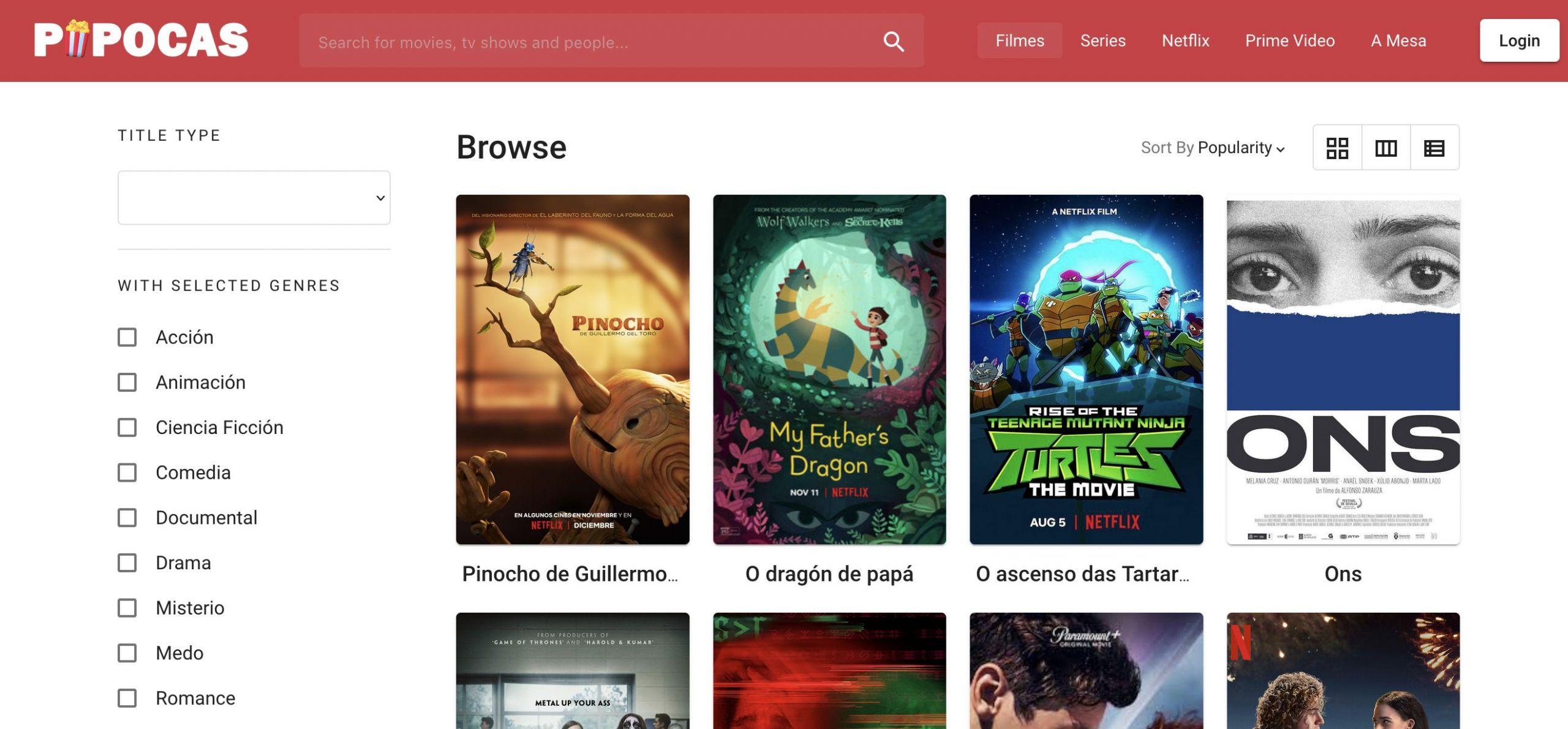Open the Netflix section
The width and height of the screenshot is (1568, 729).
(x=1185, y=40)
